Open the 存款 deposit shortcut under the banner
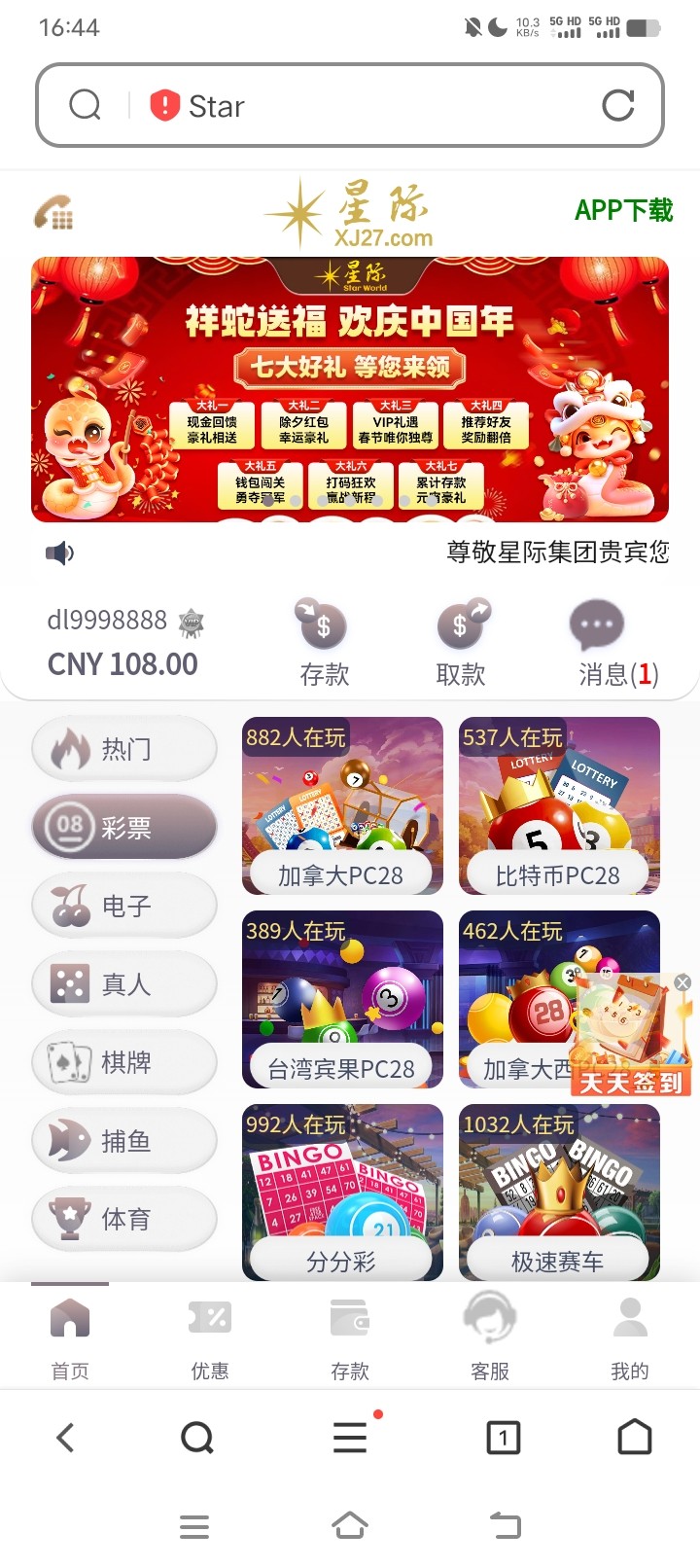This screenshot has height=1568, width=700. [324, 644]
